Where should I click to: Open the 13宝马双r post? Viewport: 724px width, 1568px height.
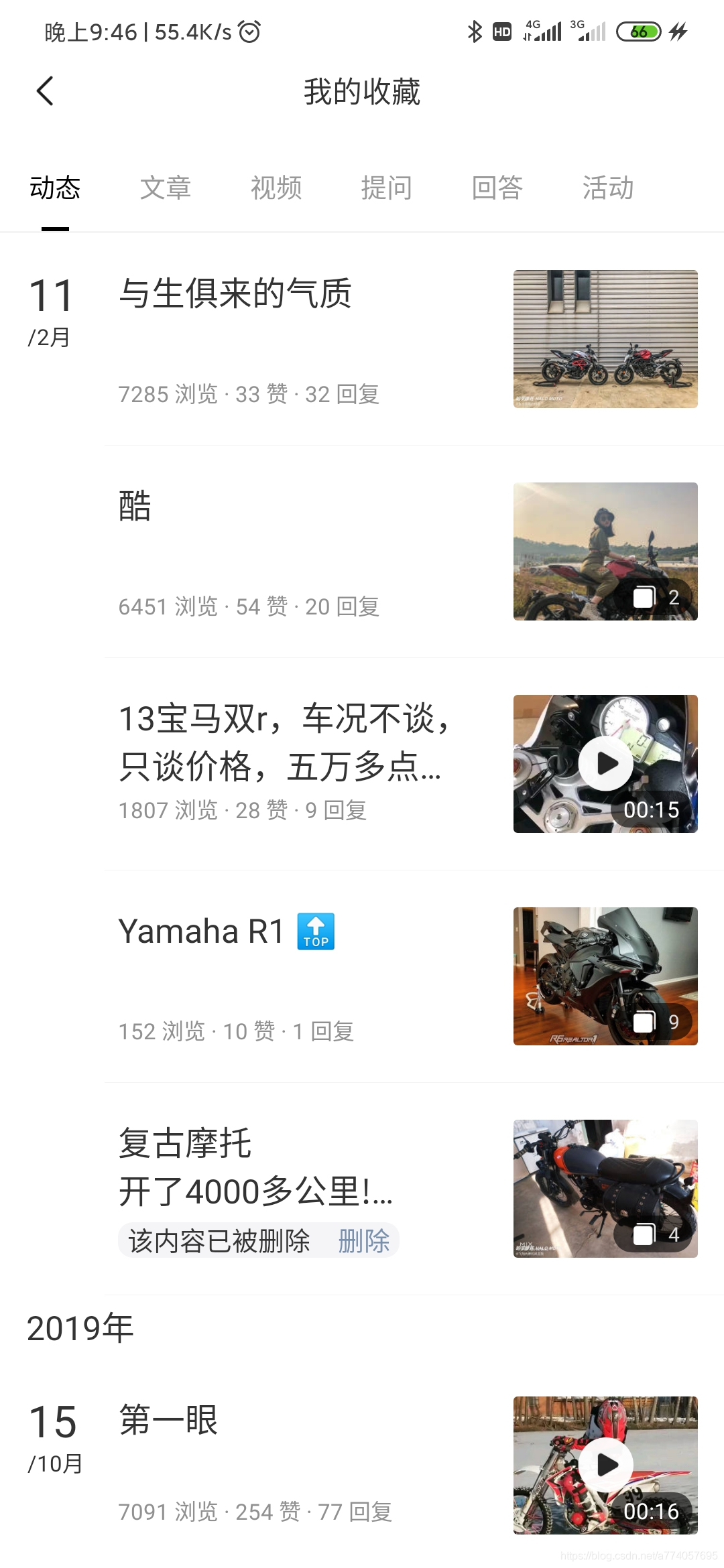click(283, 742)
